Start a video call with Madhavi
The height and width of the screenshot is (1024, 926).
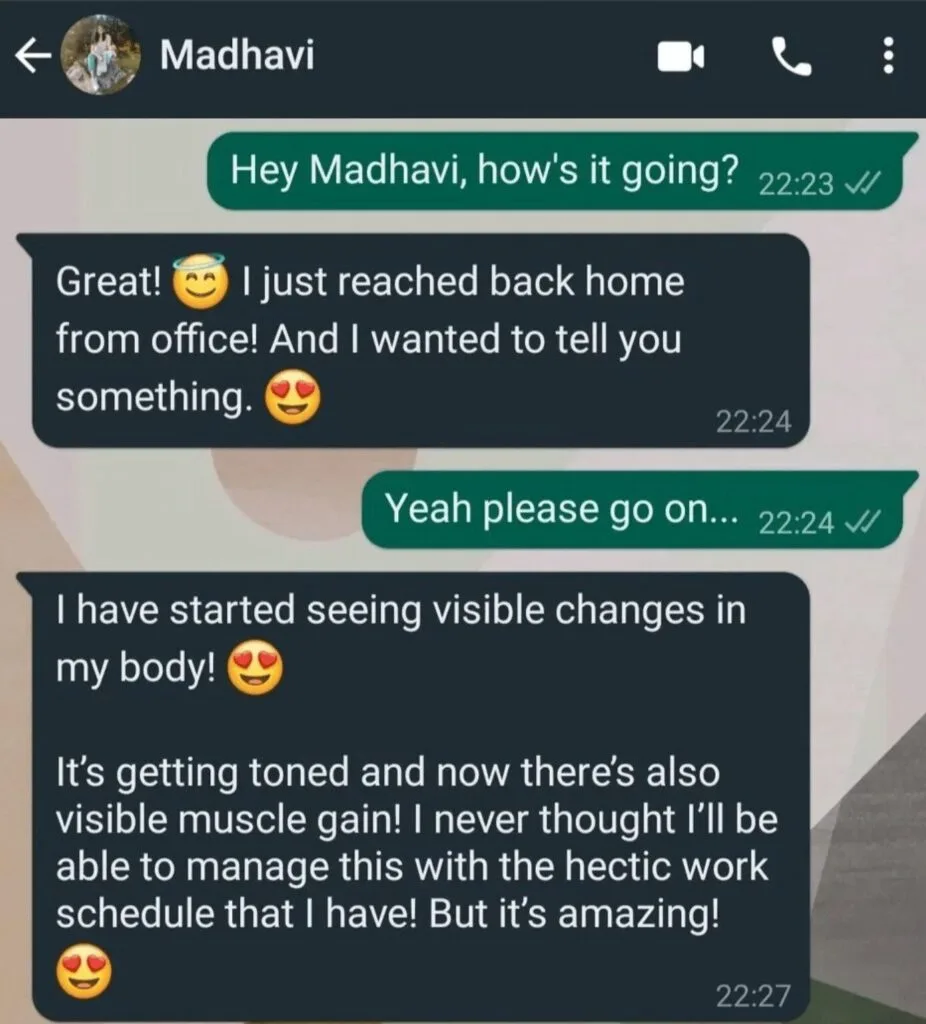pyautogui.click(x=681, y=58)
